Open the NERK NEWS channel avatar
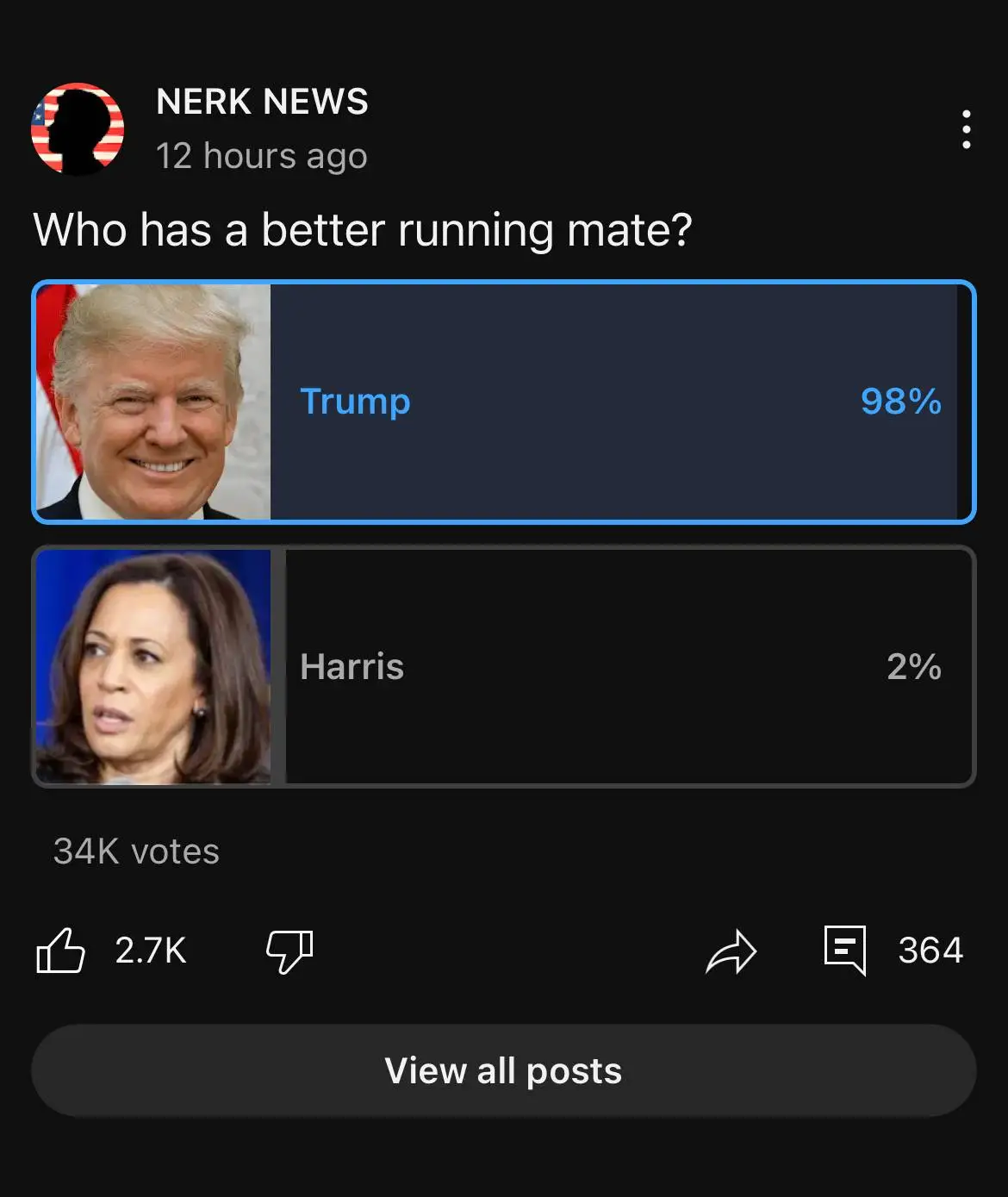The width and height of the screenshot is (1008, 1197). point(78,129)
